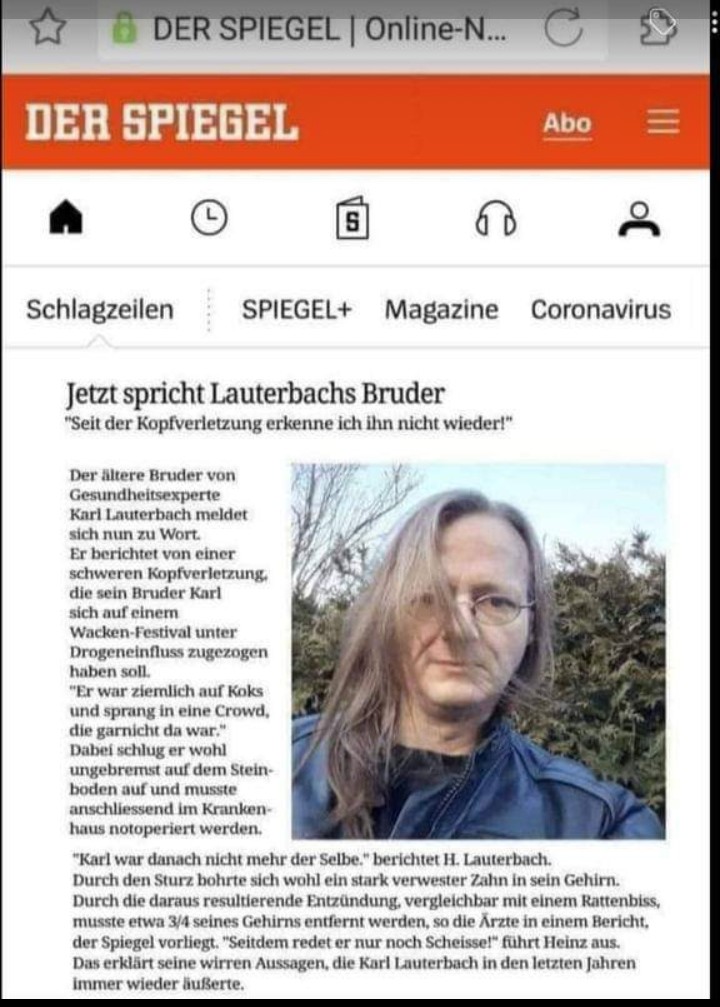The image size is (720, 1007).
Task: Open the S magazine page icon
Action: click(352, 218)
